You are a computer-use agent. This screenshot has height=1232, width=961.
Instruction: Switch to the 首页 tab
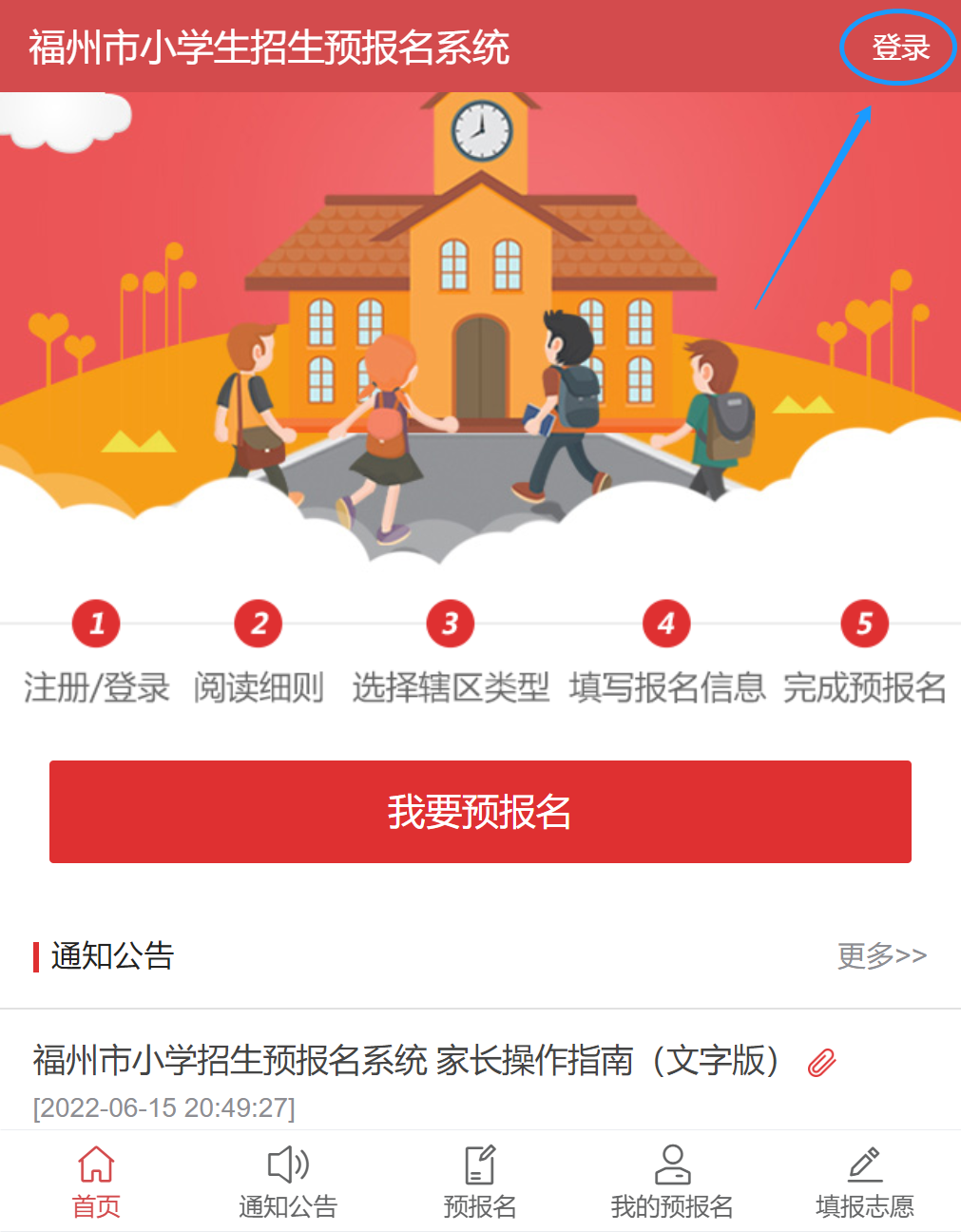pos(96,1183)
